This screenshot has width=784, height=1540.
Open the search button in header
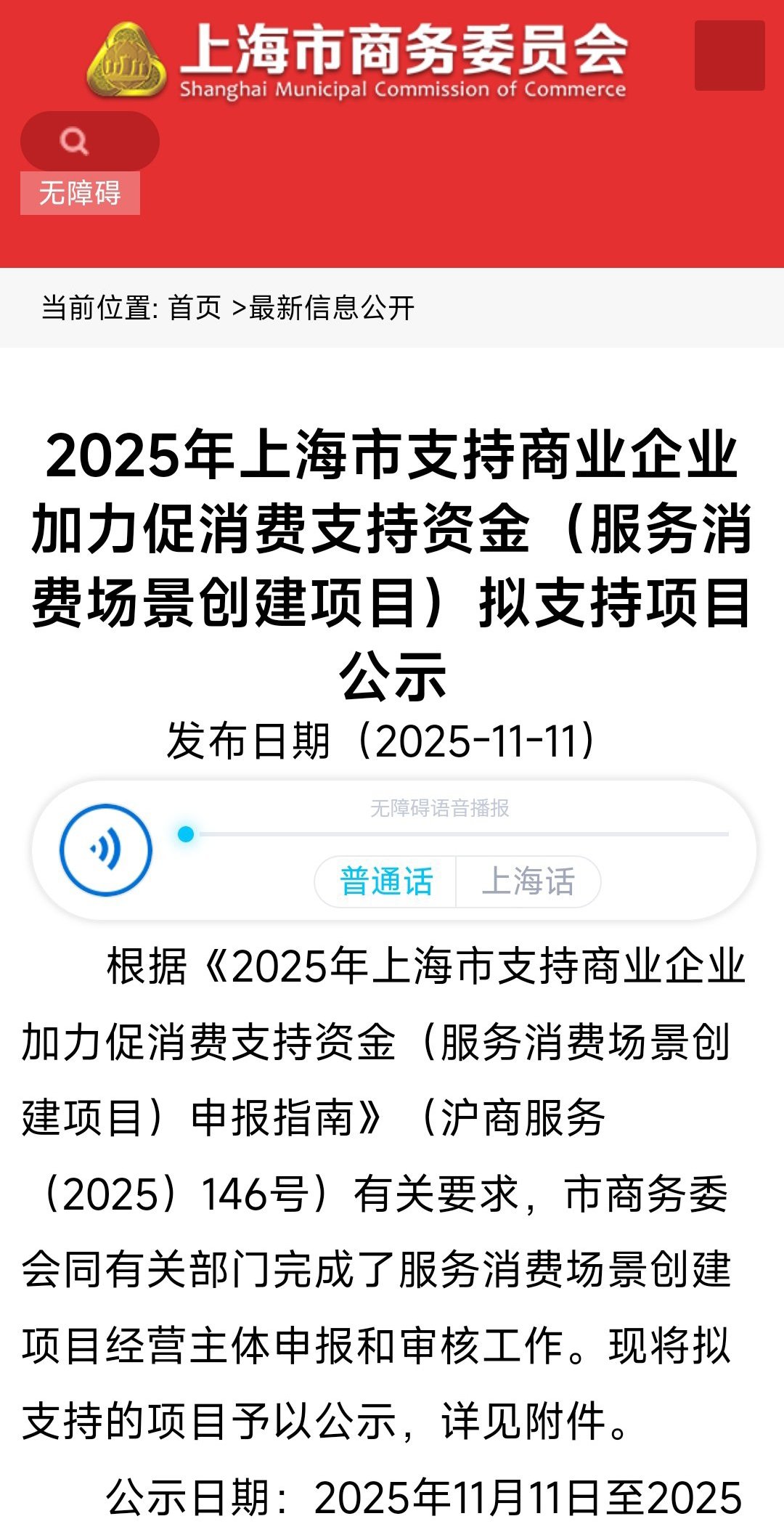click(89, 141)
